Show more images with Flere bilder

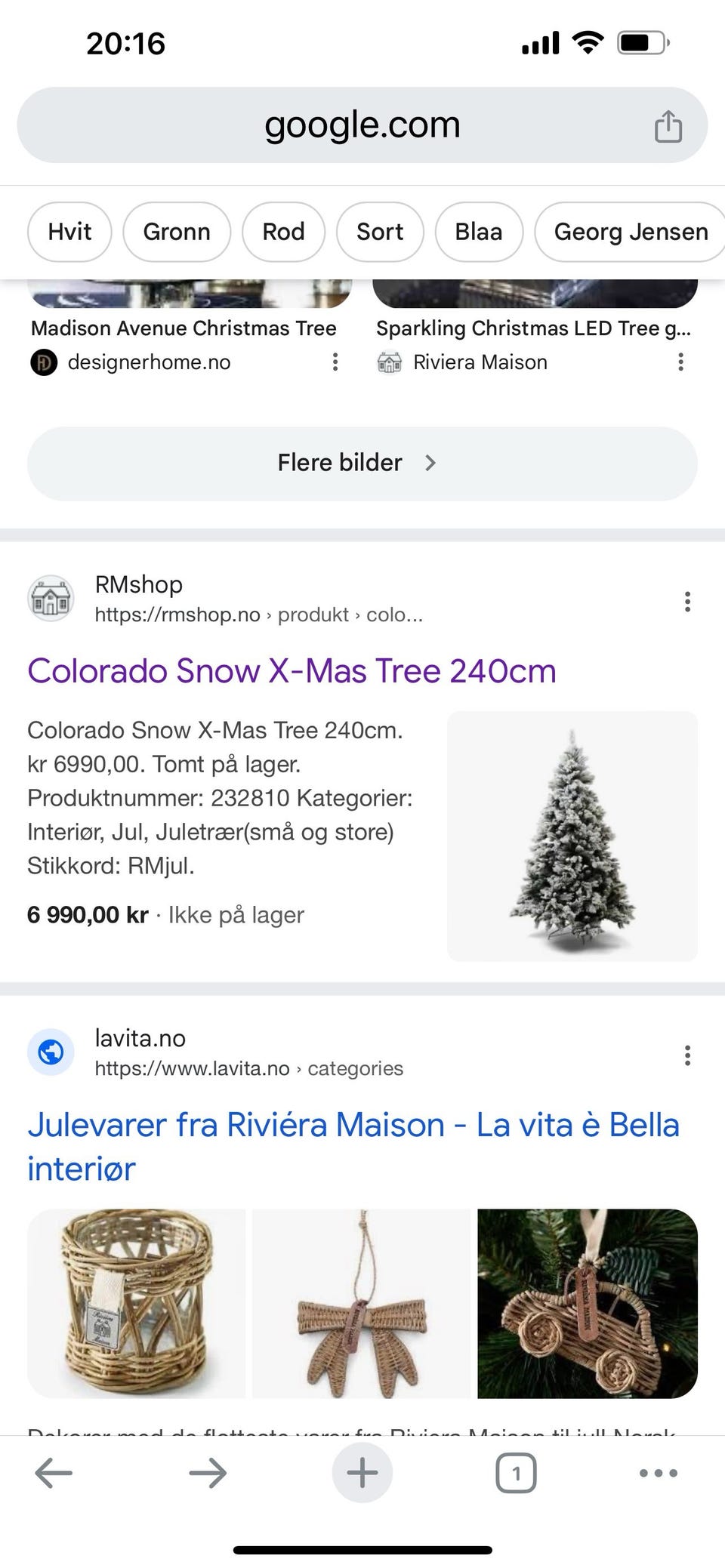[362, 463]
